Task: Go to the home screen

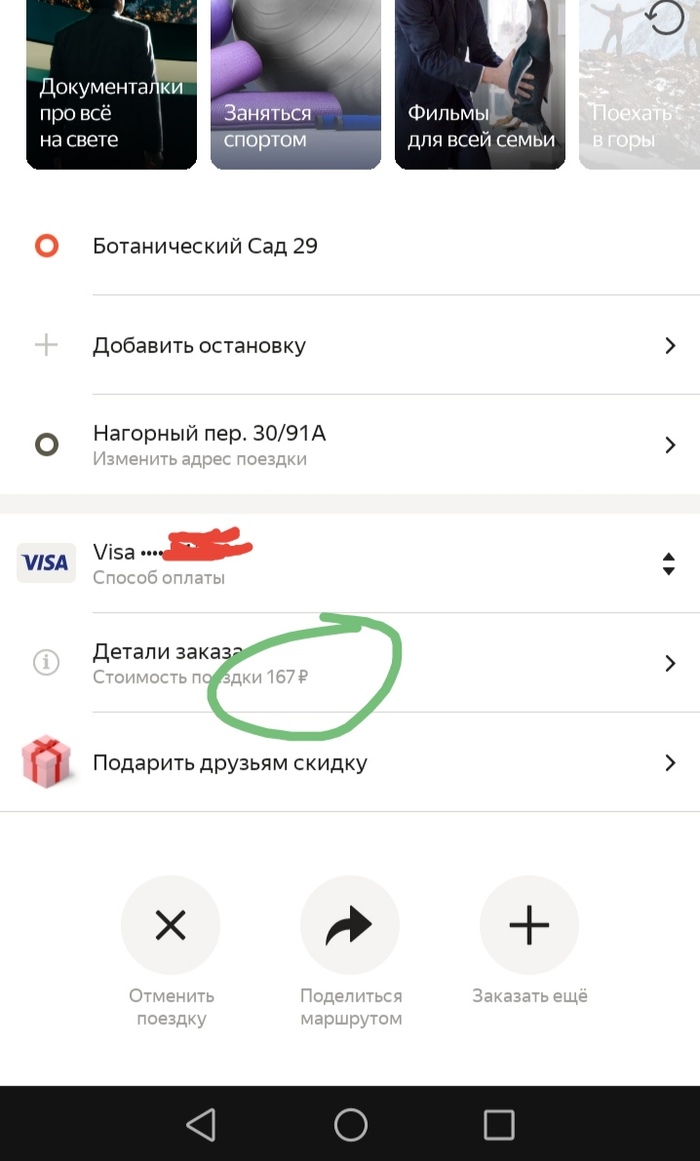Action: pos(350,1124)
